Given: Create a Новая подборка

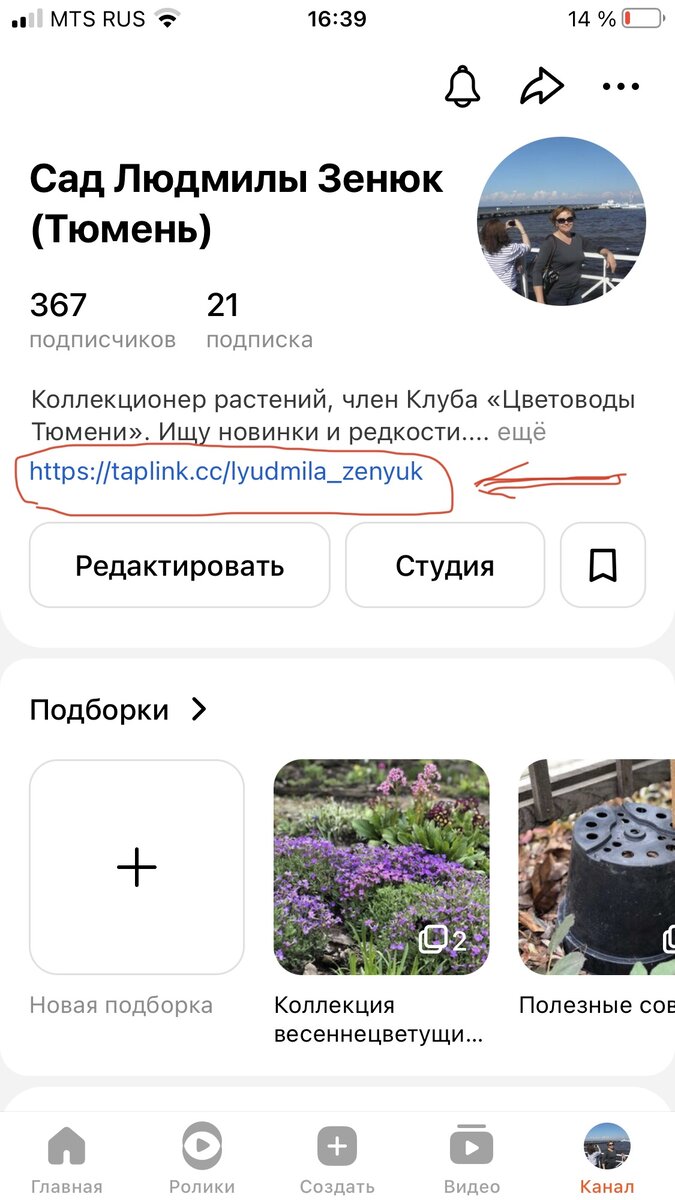Looking at the screenshot, I should [x=137, y=867].
